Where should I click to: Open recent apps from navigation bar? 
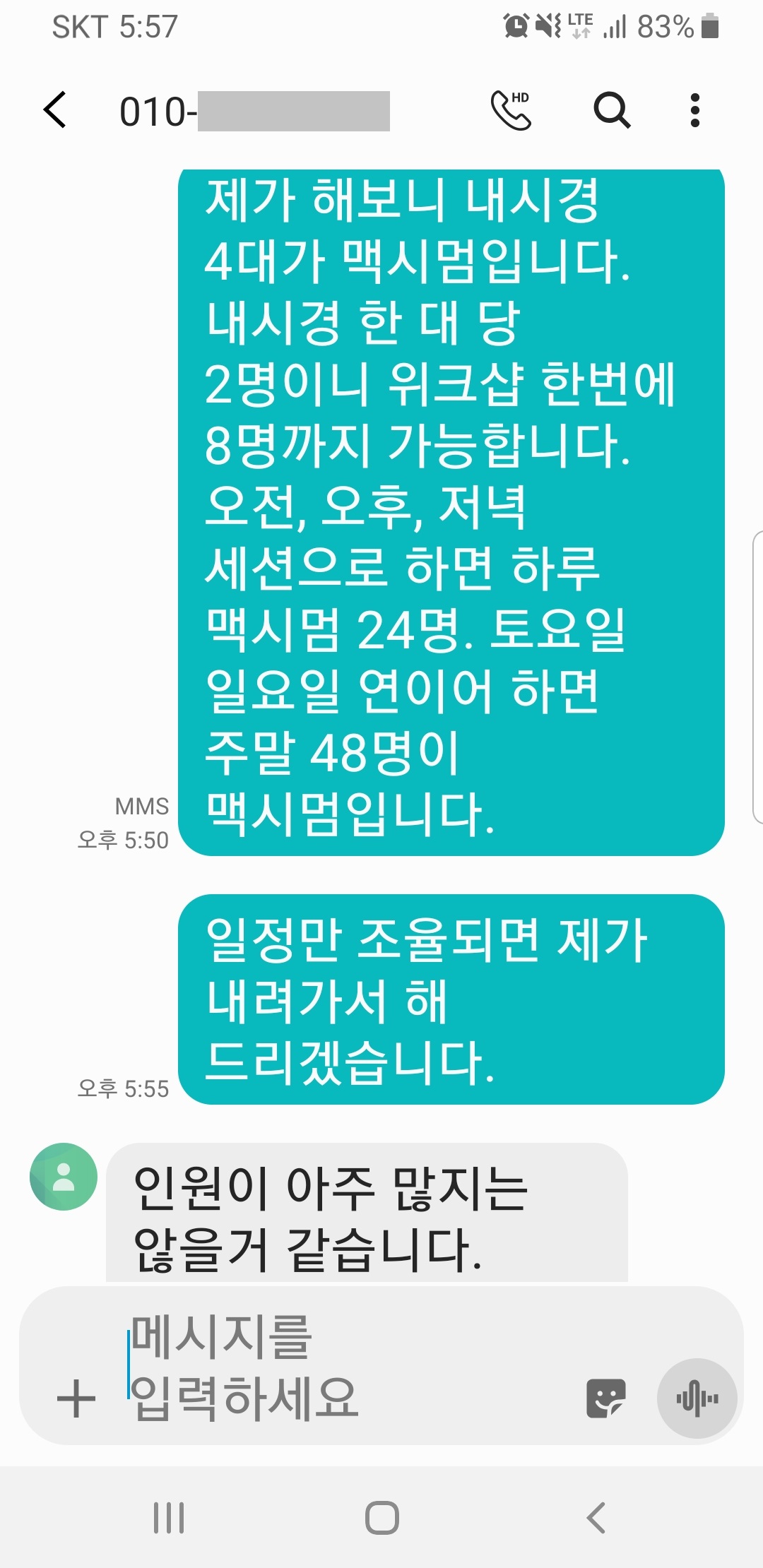(169, 1517)
